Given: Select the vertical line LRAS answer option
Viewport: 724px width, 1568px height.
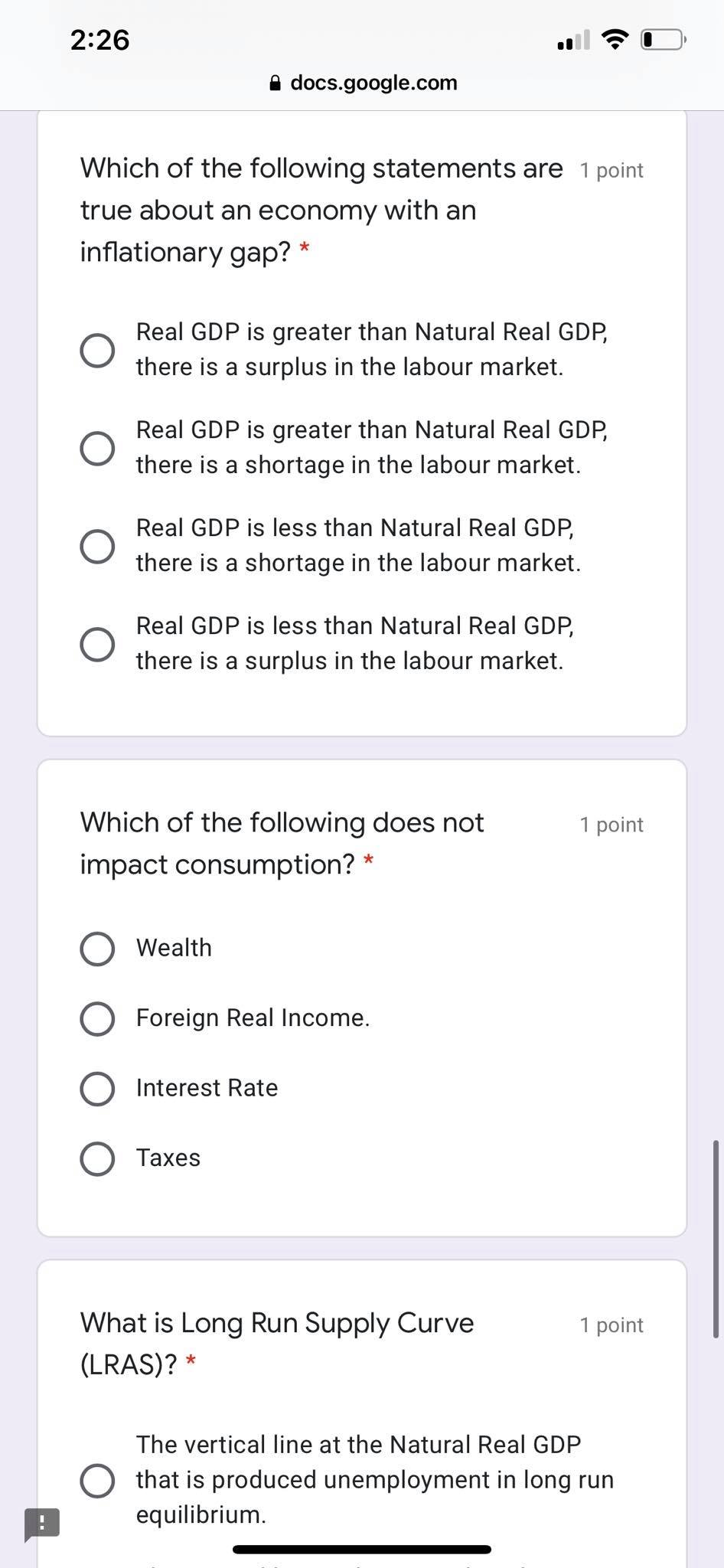Looking at the screenshot, I should click(99, 1478).
